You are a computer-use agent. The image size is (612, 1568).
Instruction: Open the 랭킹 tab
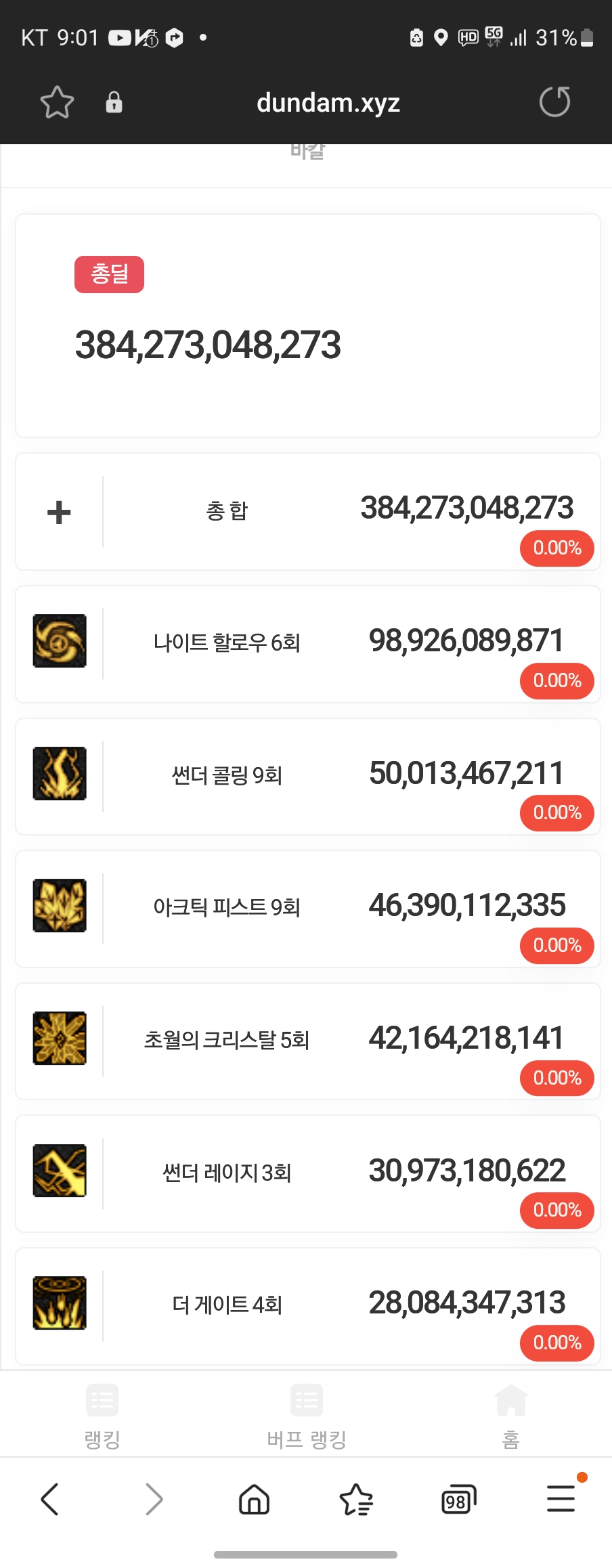pos(102,1414)
